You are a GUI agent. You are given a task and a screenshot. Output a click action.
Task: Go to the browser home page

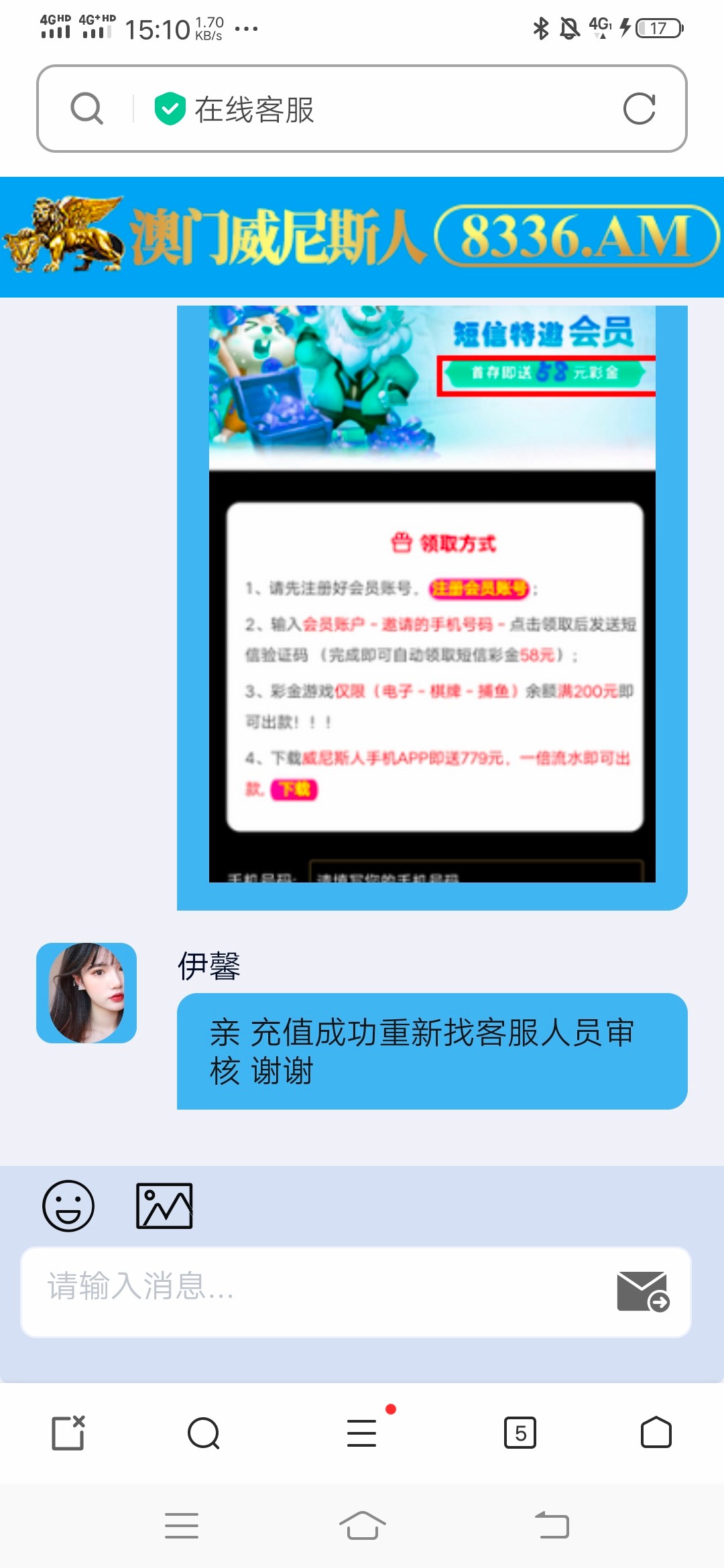point(656,1433)
